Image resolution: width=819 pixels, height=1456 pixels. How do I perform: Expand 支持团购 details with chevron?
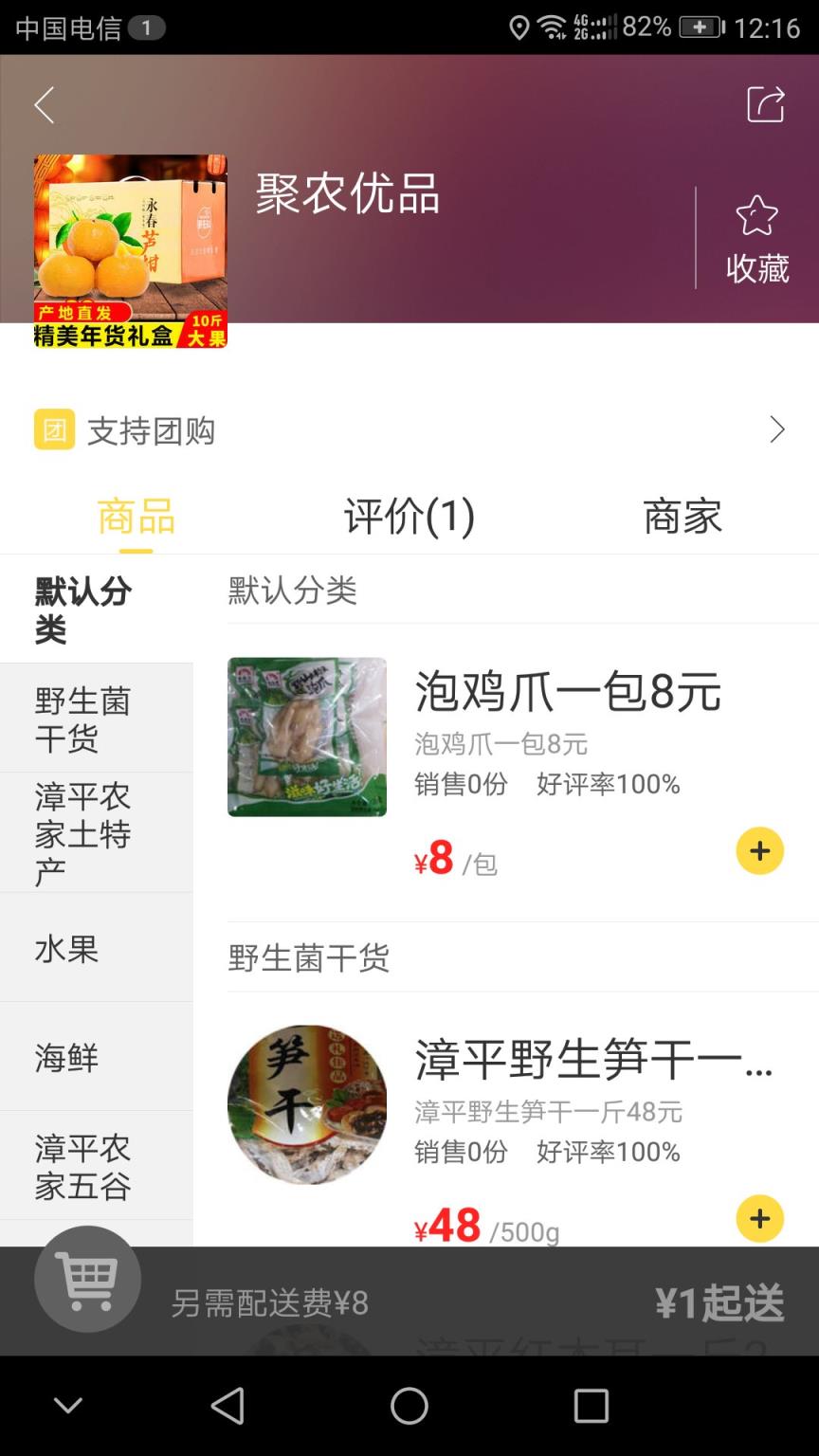click(x=777, y=429)
